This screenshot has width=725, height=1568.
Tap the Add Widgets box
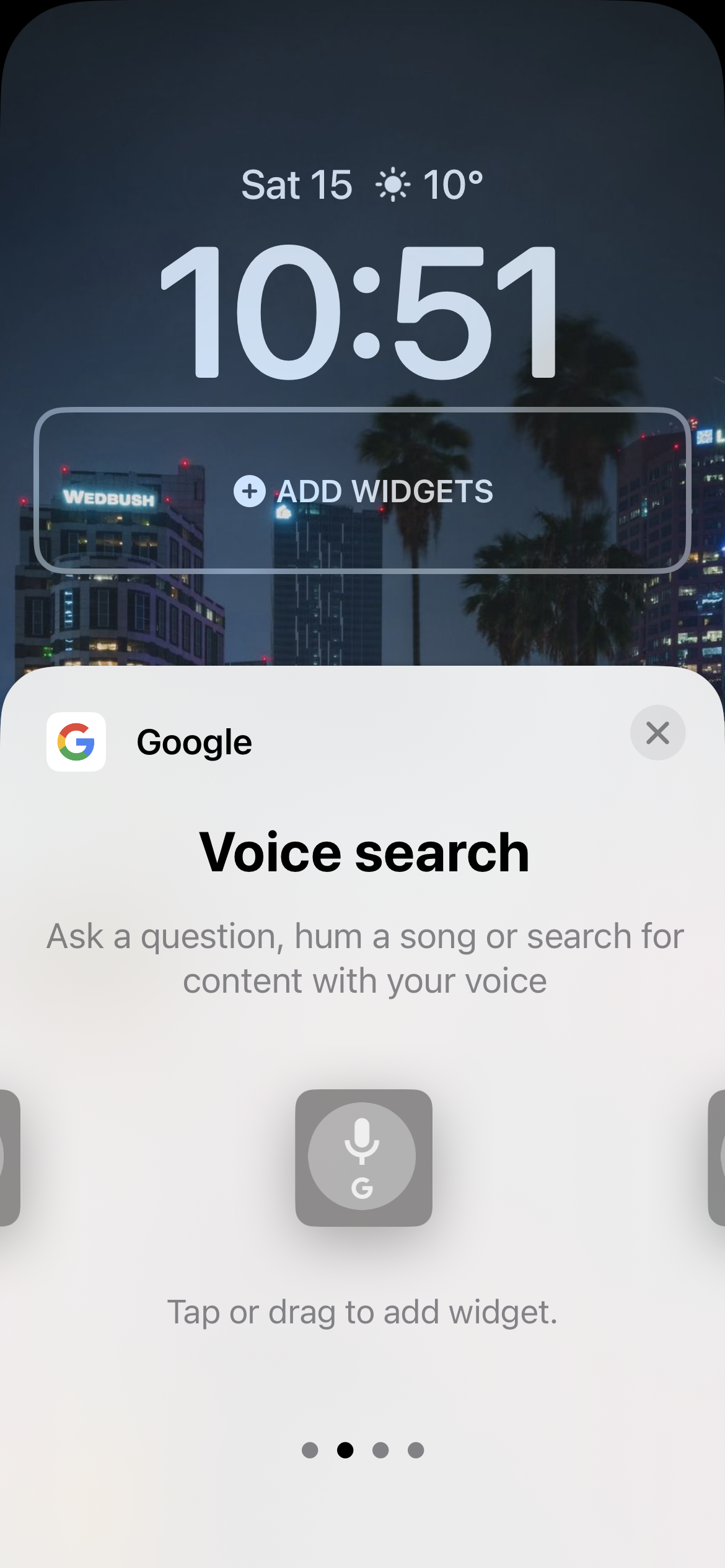tap(362, 490)
